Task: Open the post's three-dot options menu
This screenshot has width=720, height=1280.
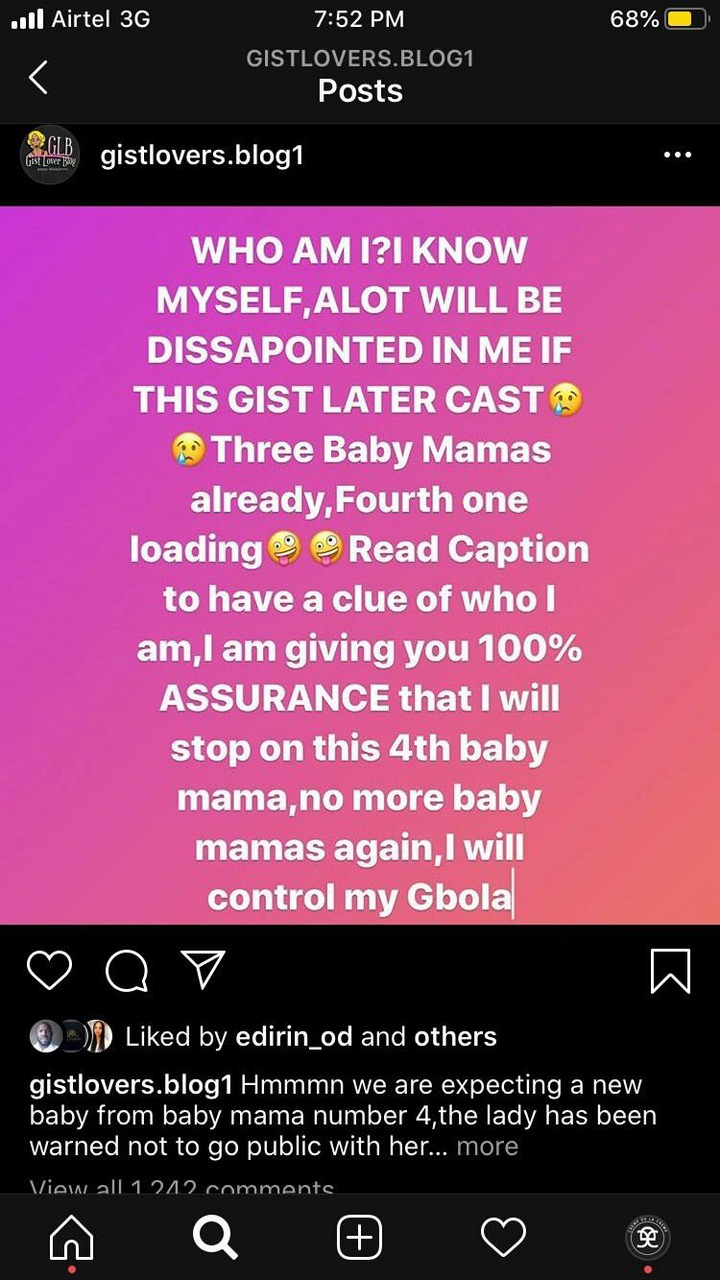Action: pos(677,155)
